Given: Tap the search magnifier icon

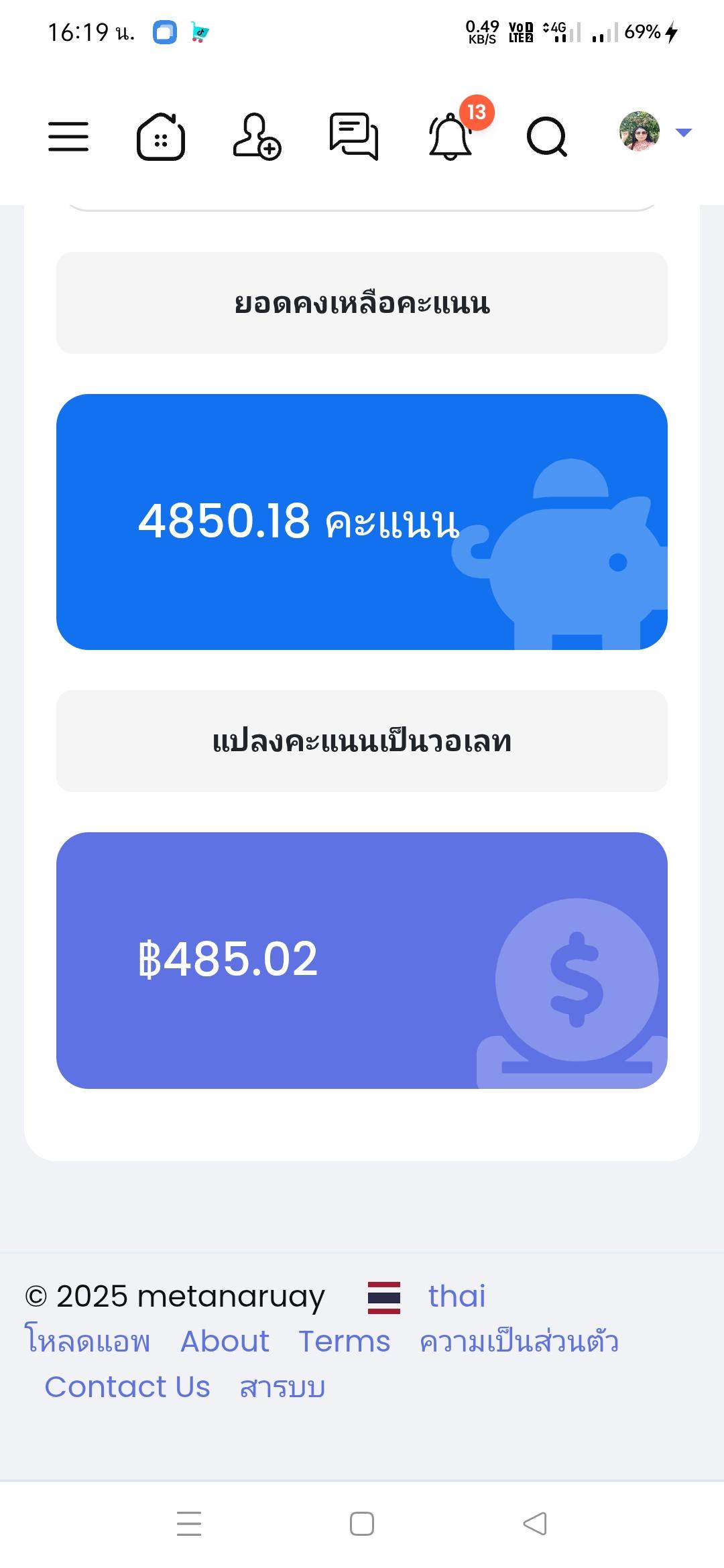Looking at the screenshot, I should pos(547,137).
